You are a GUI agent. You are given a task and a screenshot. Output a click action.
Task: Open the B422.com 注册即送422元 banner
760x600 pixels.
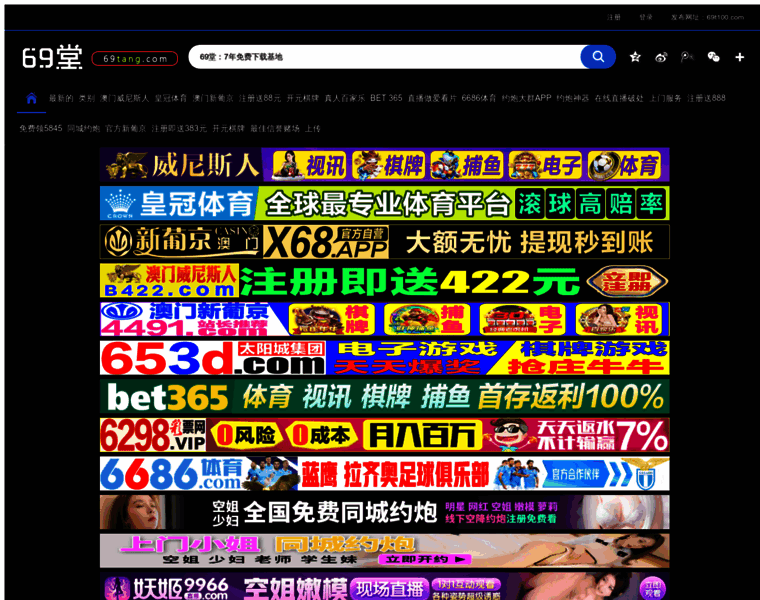coord(384,280)
